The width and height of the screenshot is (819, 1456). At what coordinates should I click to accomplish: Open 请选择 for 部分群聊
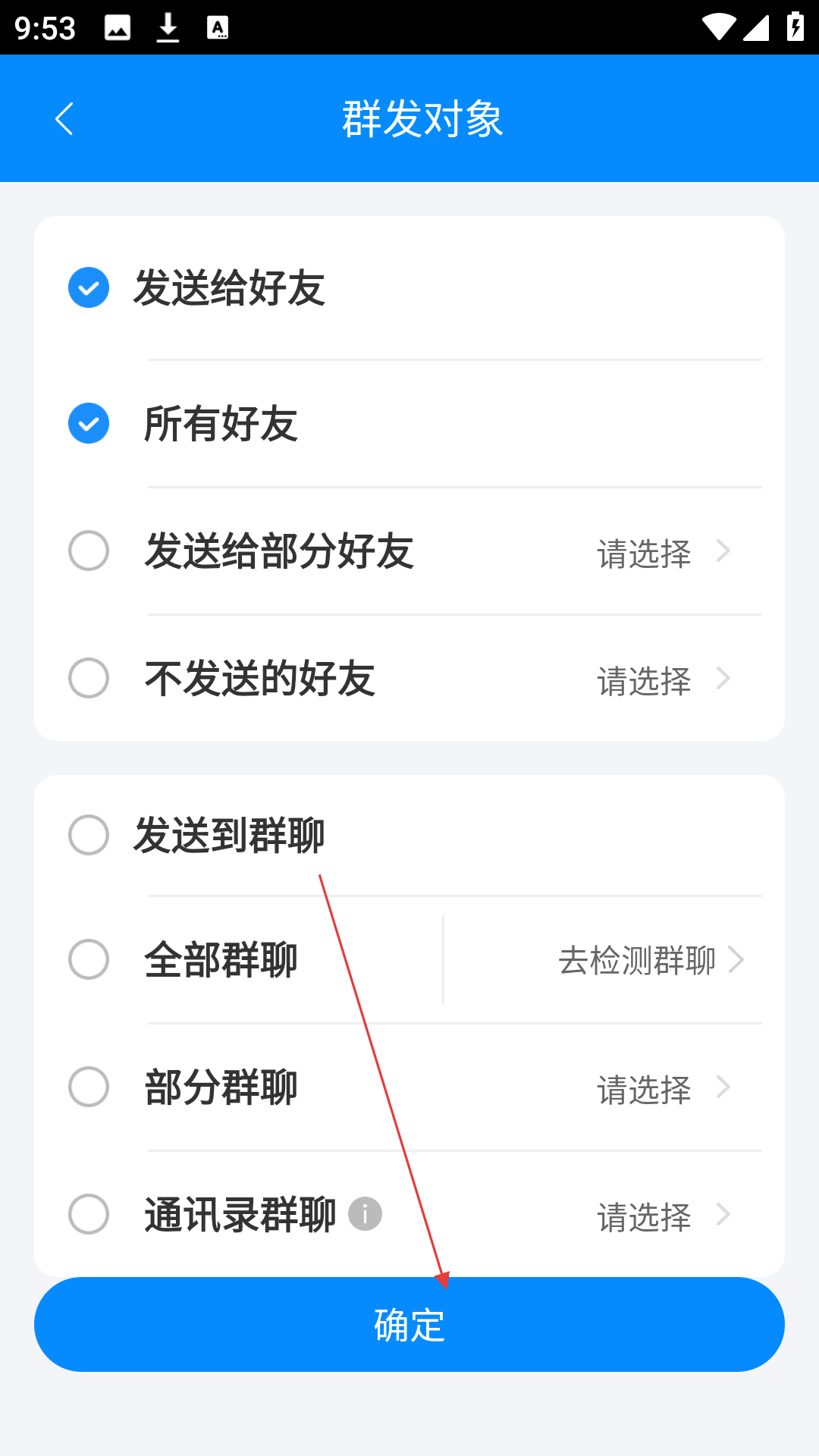coord(664,1089)
